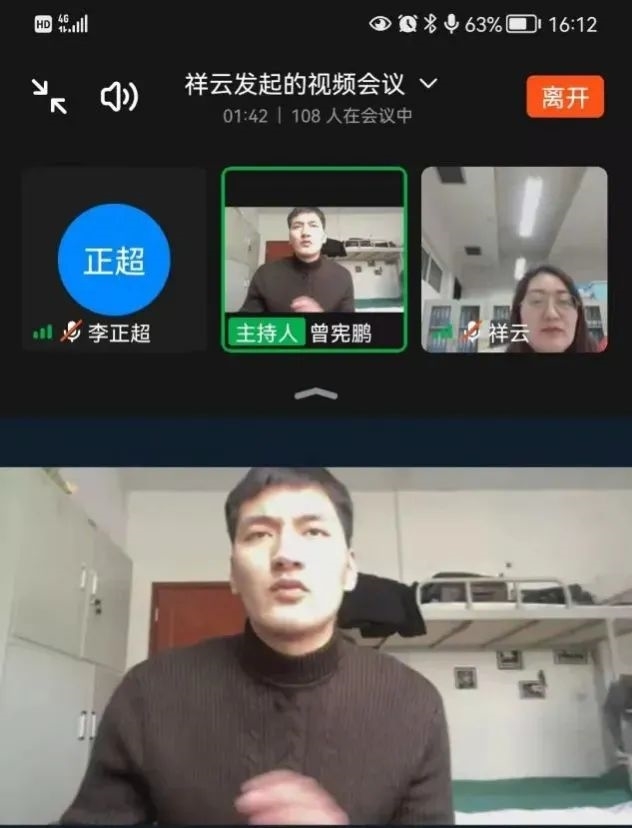Select 李正超's participant tile
The width and height of the screenshot is (632, 828).
tap(114, 260)
